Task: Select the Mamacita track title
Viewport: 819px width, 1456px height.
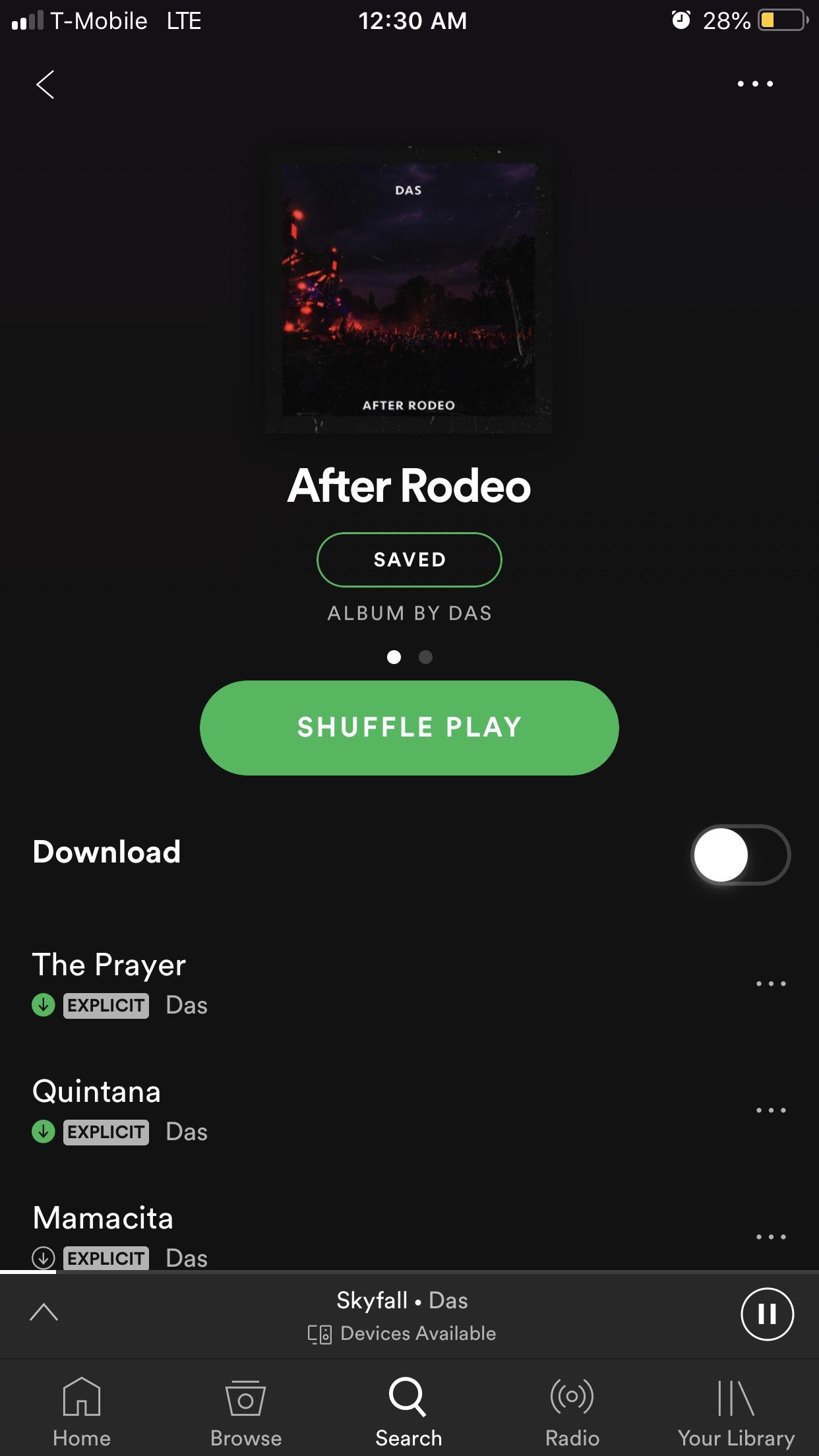Action: coord(103,1218)
